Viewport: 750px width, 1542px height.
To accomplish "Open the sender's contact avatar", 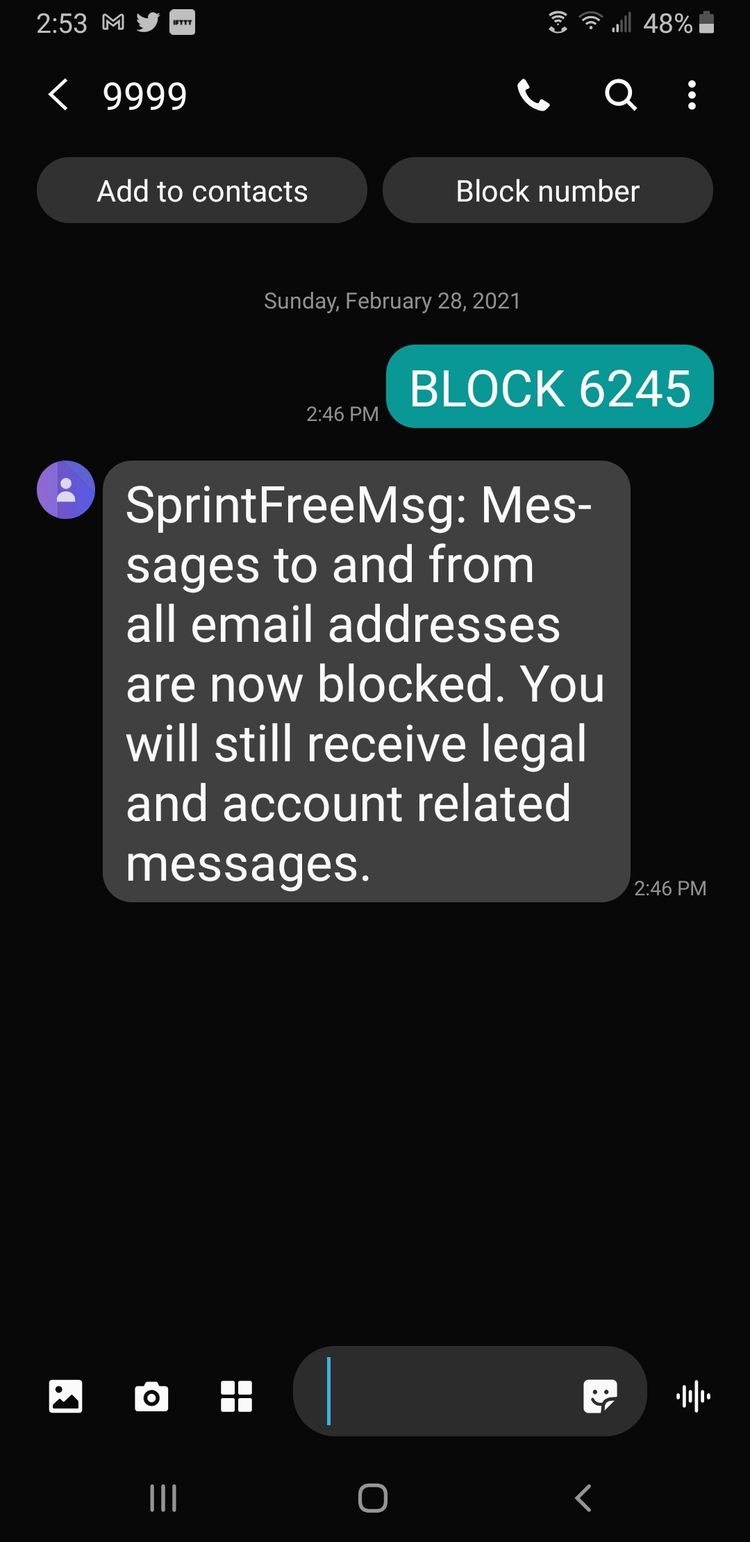I will 66,490.
